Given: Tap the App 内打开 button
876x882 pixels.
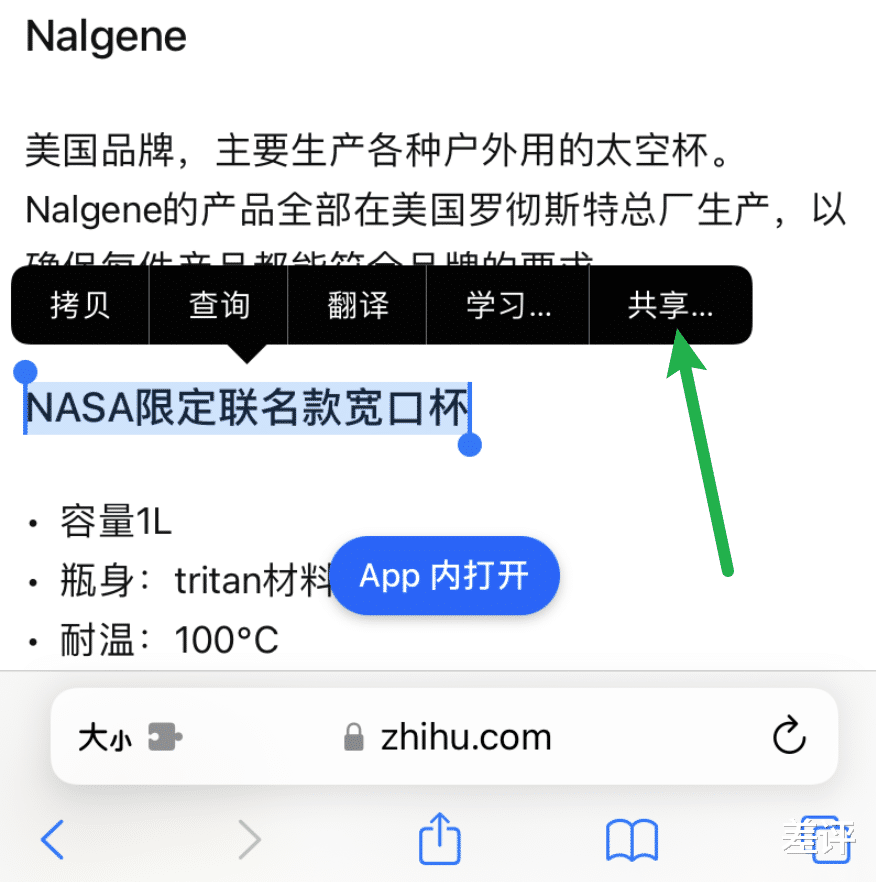Looking at the screenshot, I should [x=445, y=575].
